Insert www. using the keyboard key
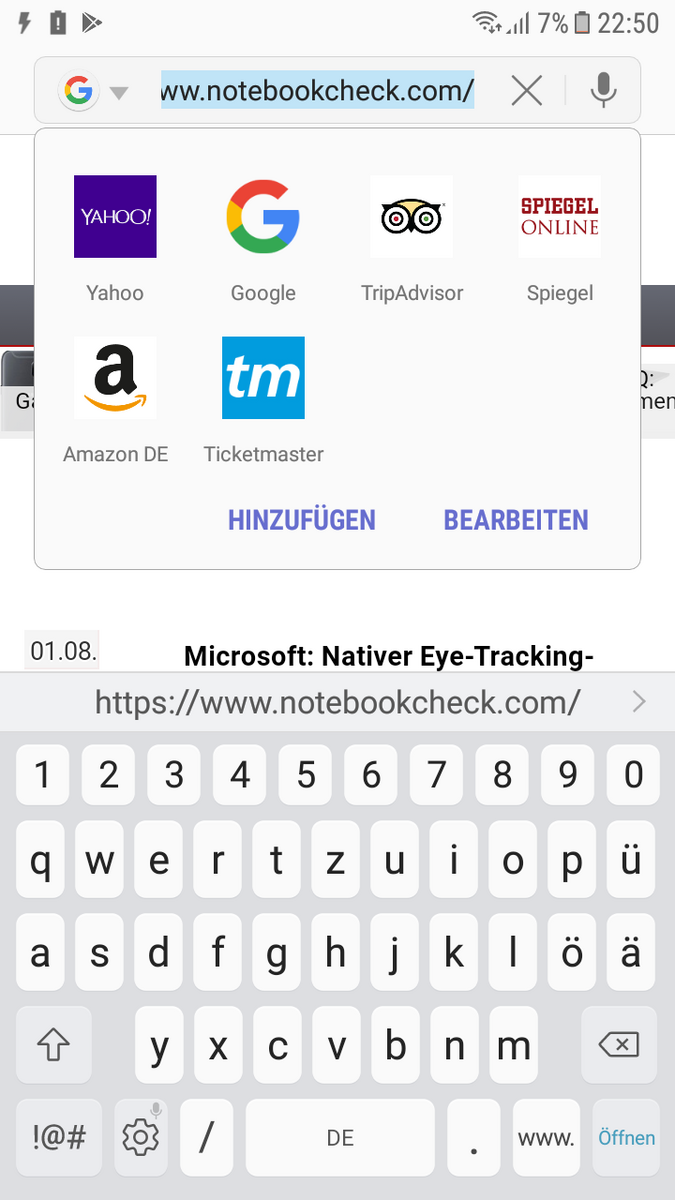Image resolution: width=675 pixels, height=1200 pixels. pos(545,1138)
